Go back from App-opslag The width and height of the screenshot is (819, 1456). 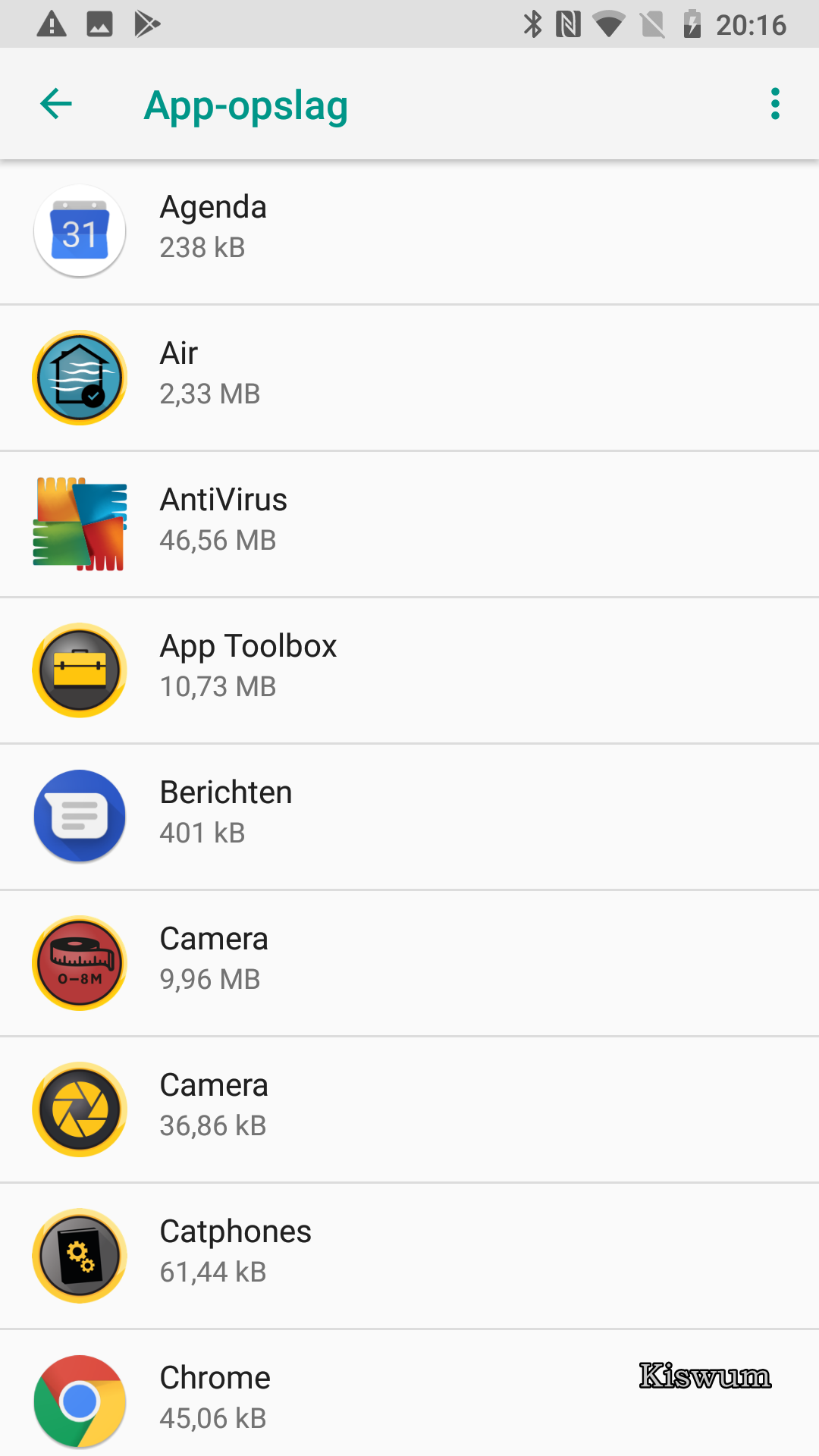(x=56, y=104)
